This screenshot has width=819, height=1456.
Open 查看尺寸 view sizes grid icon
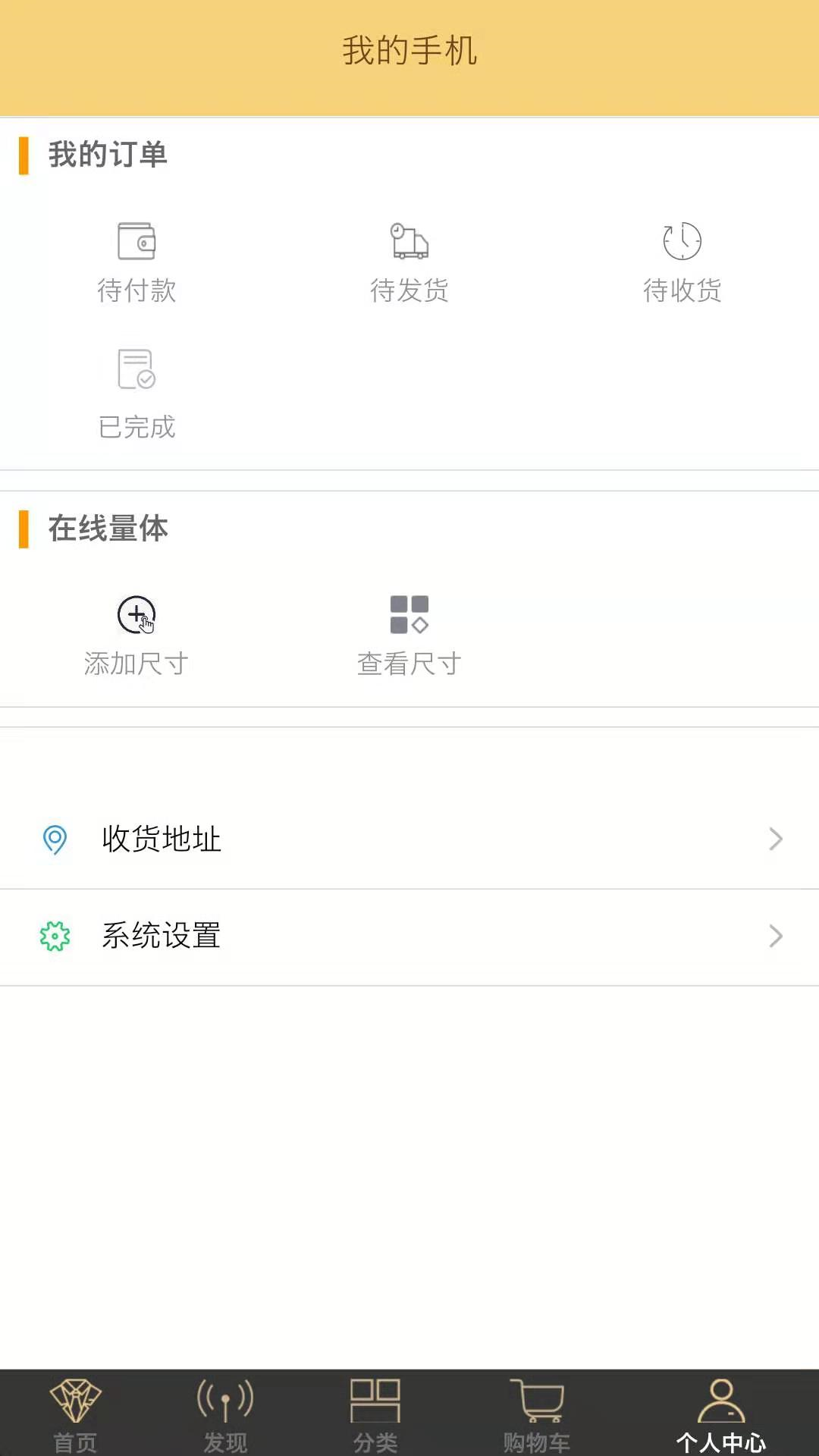(x=408, y=616)
